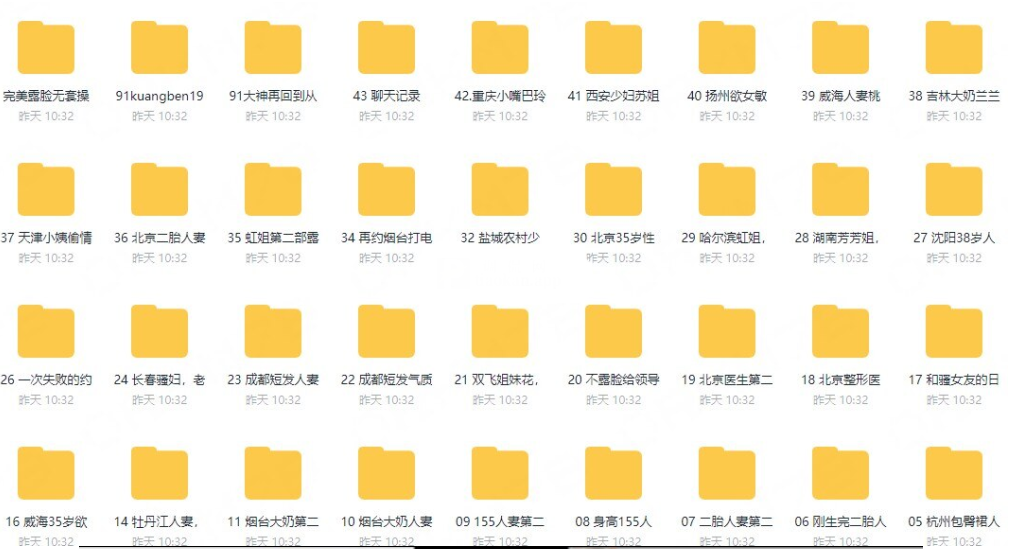Open the folder numbered 36 北京
The width and height of the screenshot is (1018, 549).
(x=159, y=191)
